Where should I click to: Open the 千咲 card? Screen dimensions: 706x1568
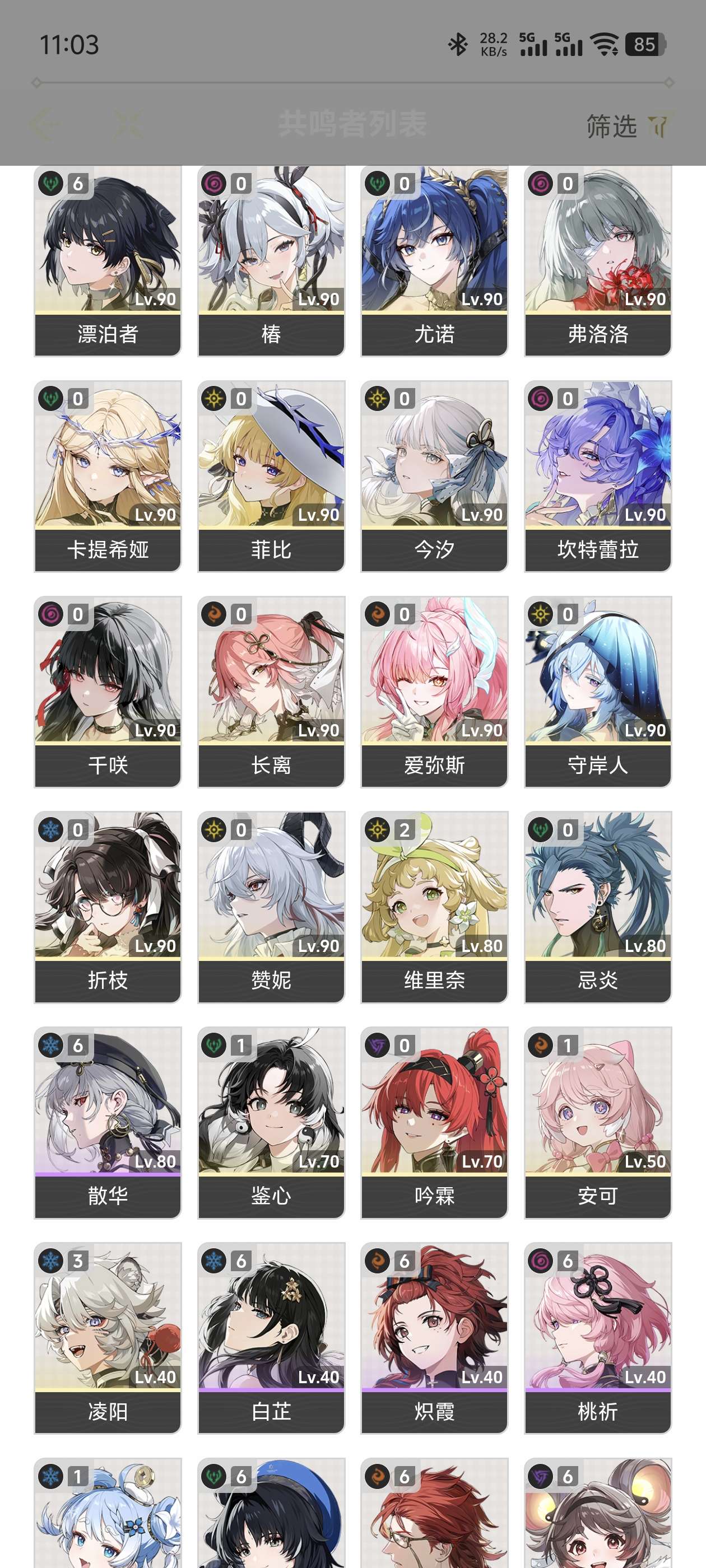(x=108, y=692)
